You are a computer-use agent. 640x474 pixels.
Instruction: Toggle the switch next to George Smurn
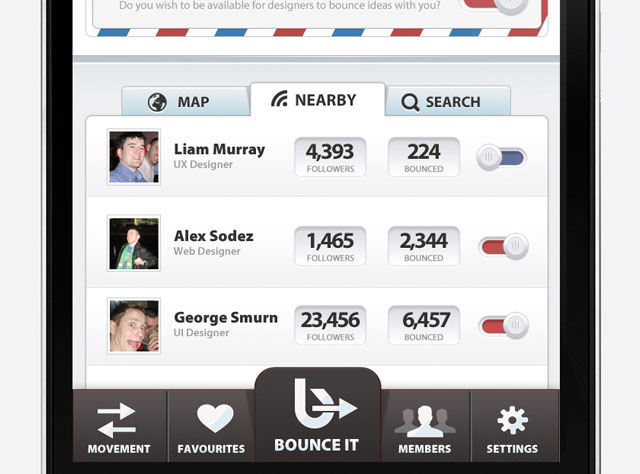click(x=504, y=325)
